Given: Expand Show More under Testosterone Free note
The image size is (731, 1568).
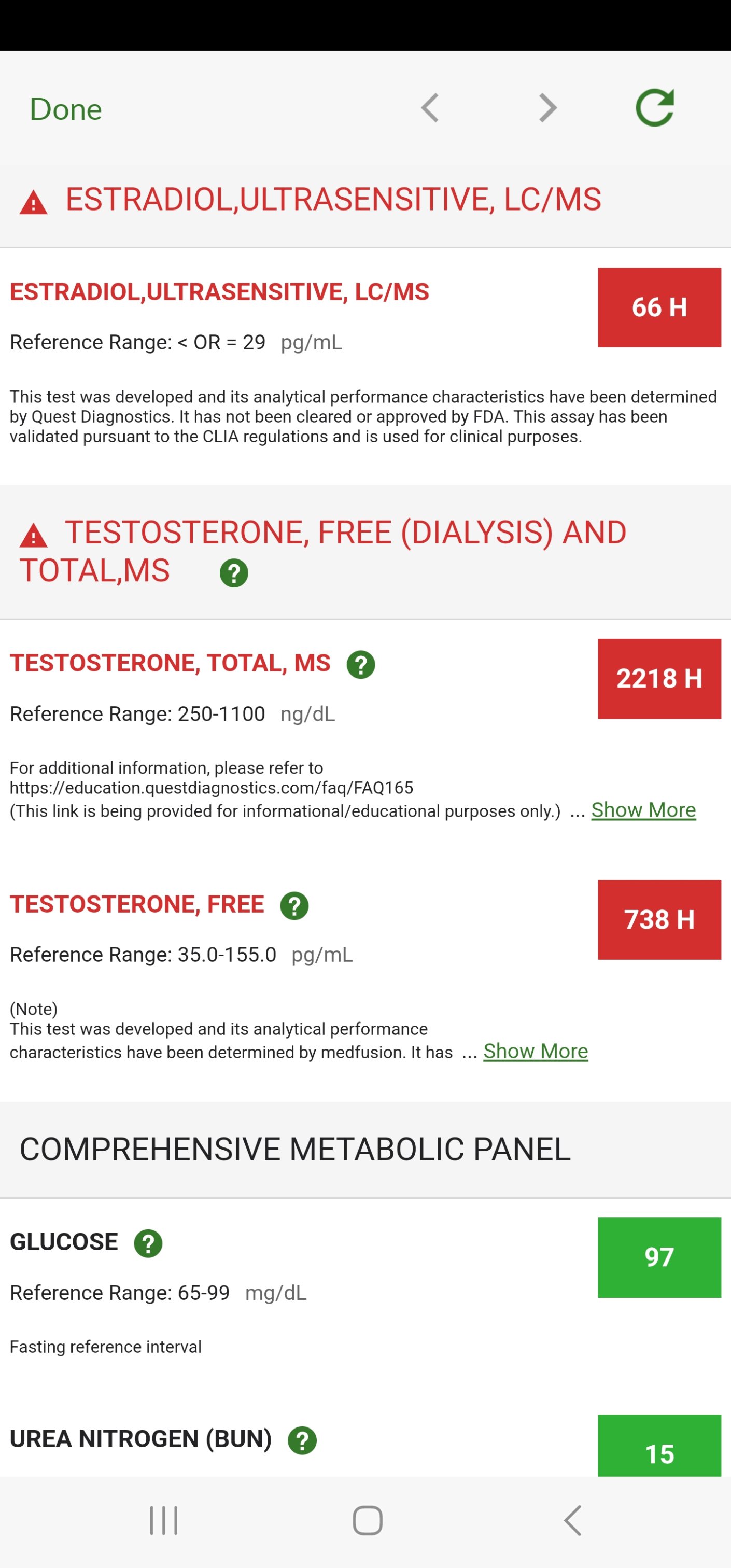Looking at the screenshot, I should (x=536, y=1051).
